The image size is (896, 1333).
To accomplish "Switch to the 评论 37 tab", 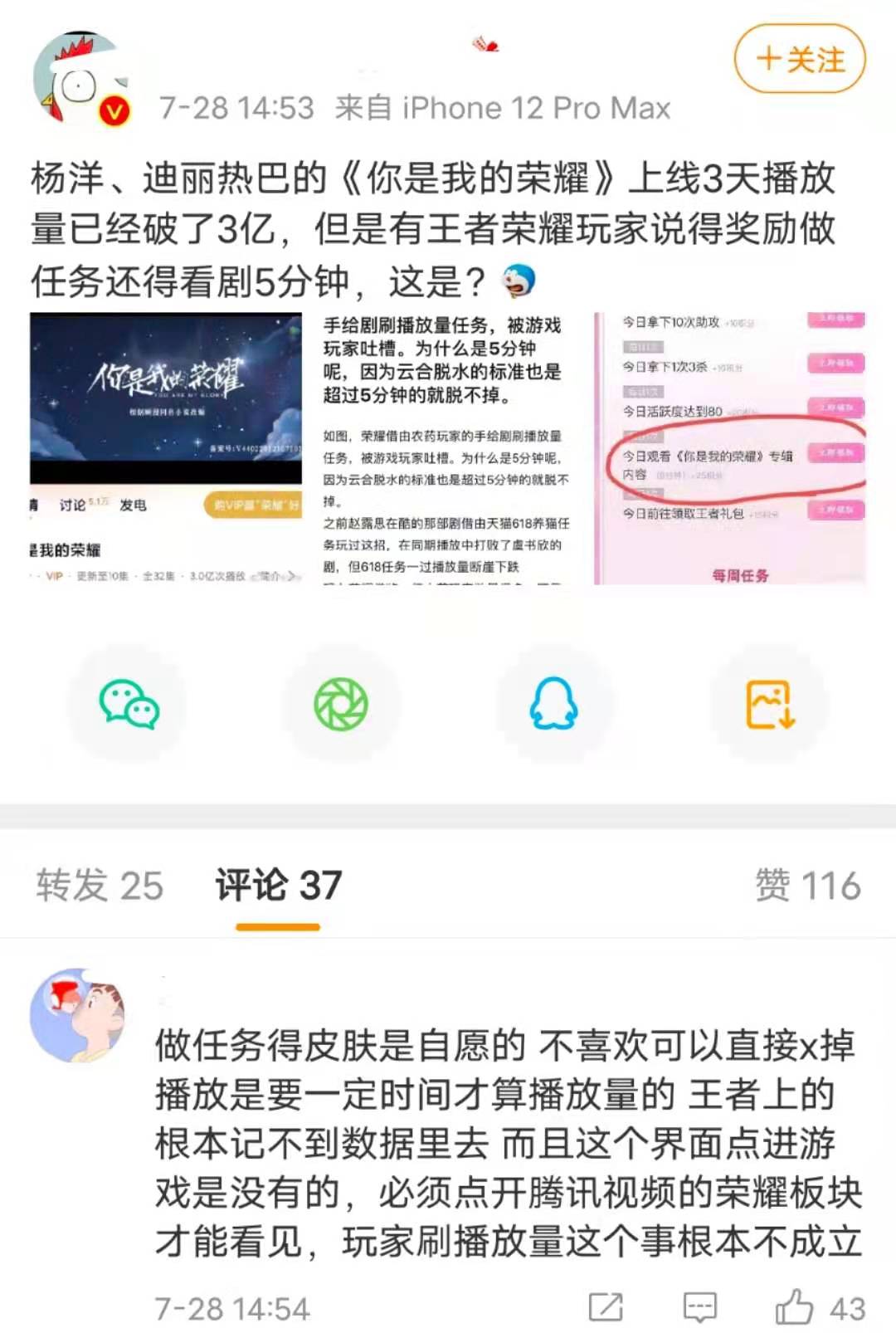I will [275, 885].
